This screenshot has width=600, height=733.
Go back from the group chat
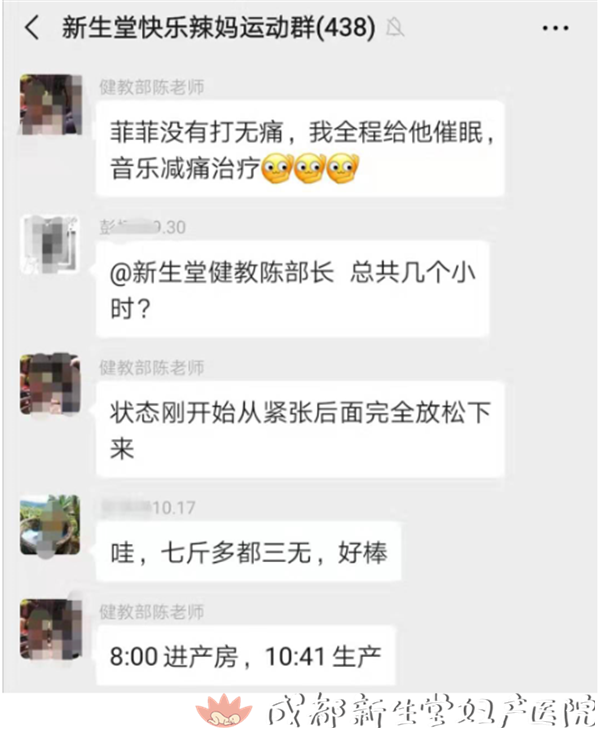(31, 29)
